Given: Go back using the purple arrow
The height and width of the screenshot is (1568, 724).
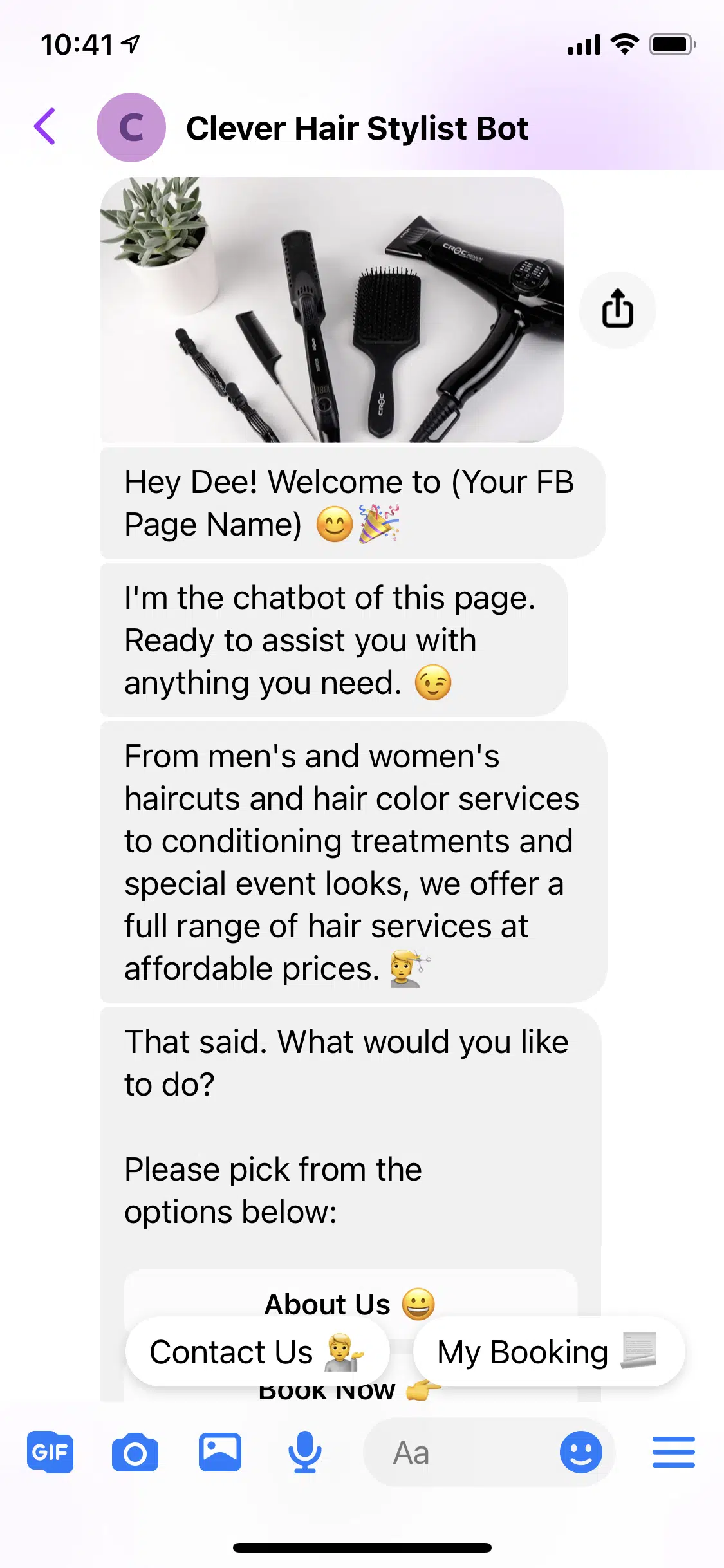Looking at the screenshot, I should [x=45, y=127].
